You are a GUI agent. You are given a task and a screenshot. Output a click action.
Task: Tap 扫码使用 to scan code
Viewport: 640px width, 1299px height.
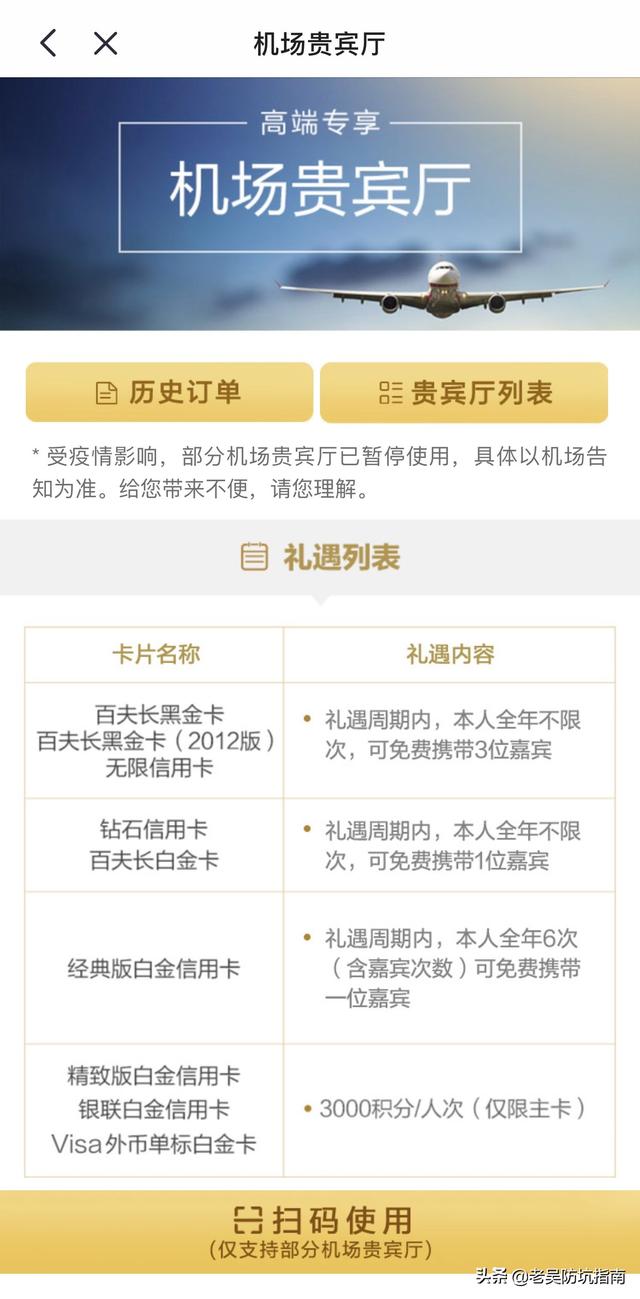(320, 1230)
